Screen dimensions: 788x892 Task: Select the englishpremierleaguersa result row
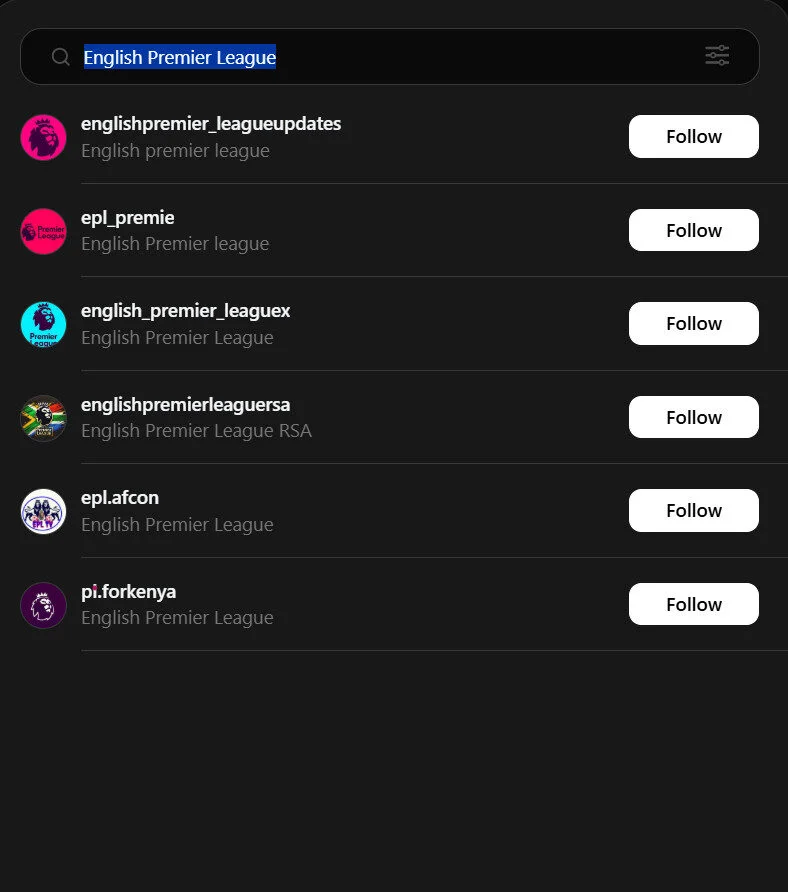click(186, 404)
